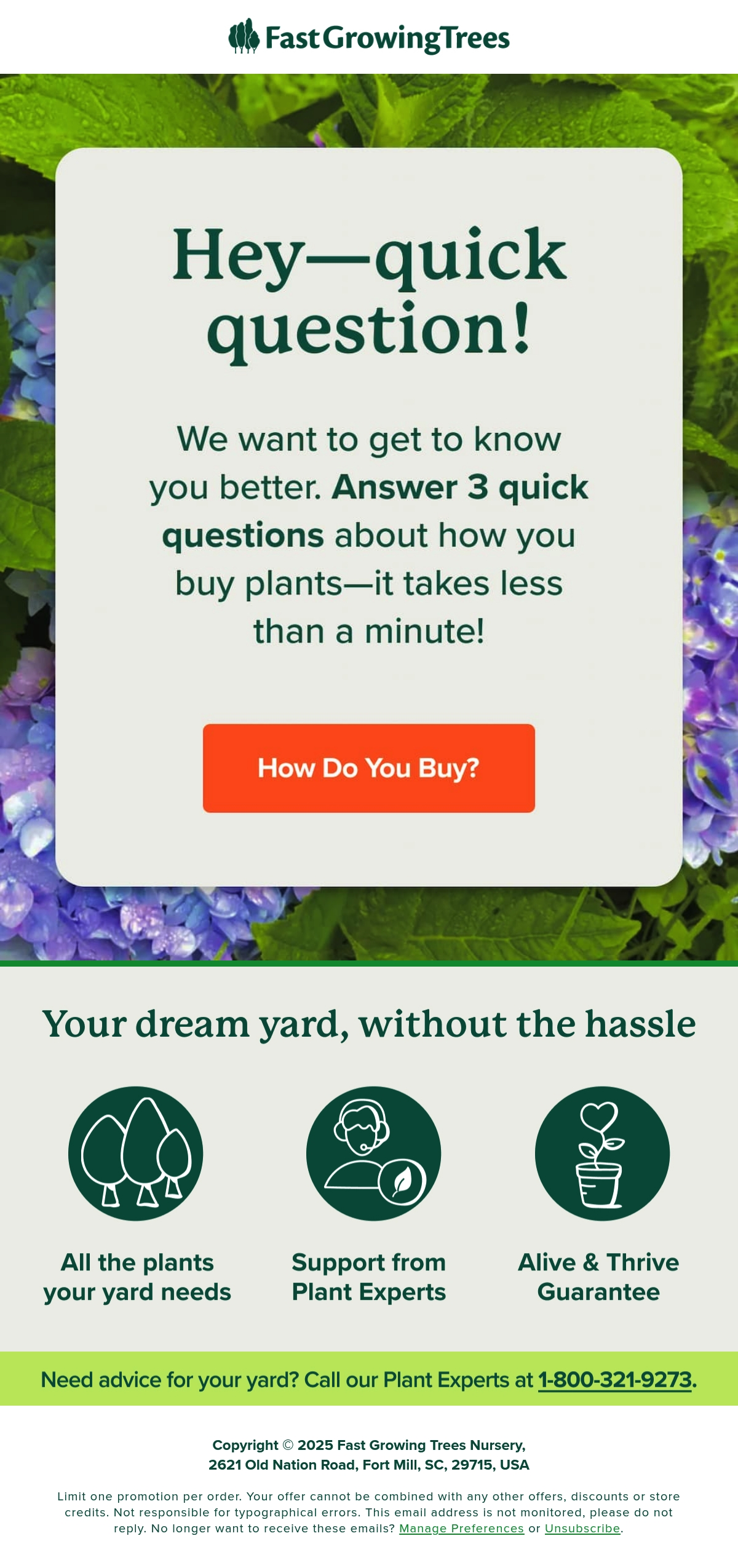The height and width of the screenshot is (1568, 738).
Task: Tap the How Do You Buy? button
Action: (368, 768)
